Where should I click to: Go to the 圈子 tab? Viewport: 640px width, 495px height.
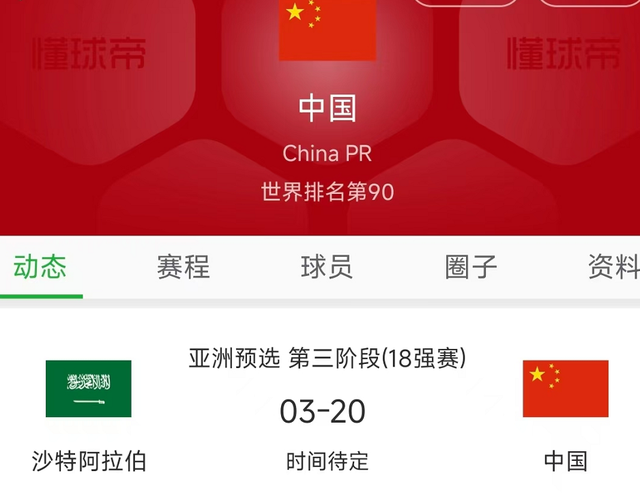pyautogui.click(x=471, y=267)
